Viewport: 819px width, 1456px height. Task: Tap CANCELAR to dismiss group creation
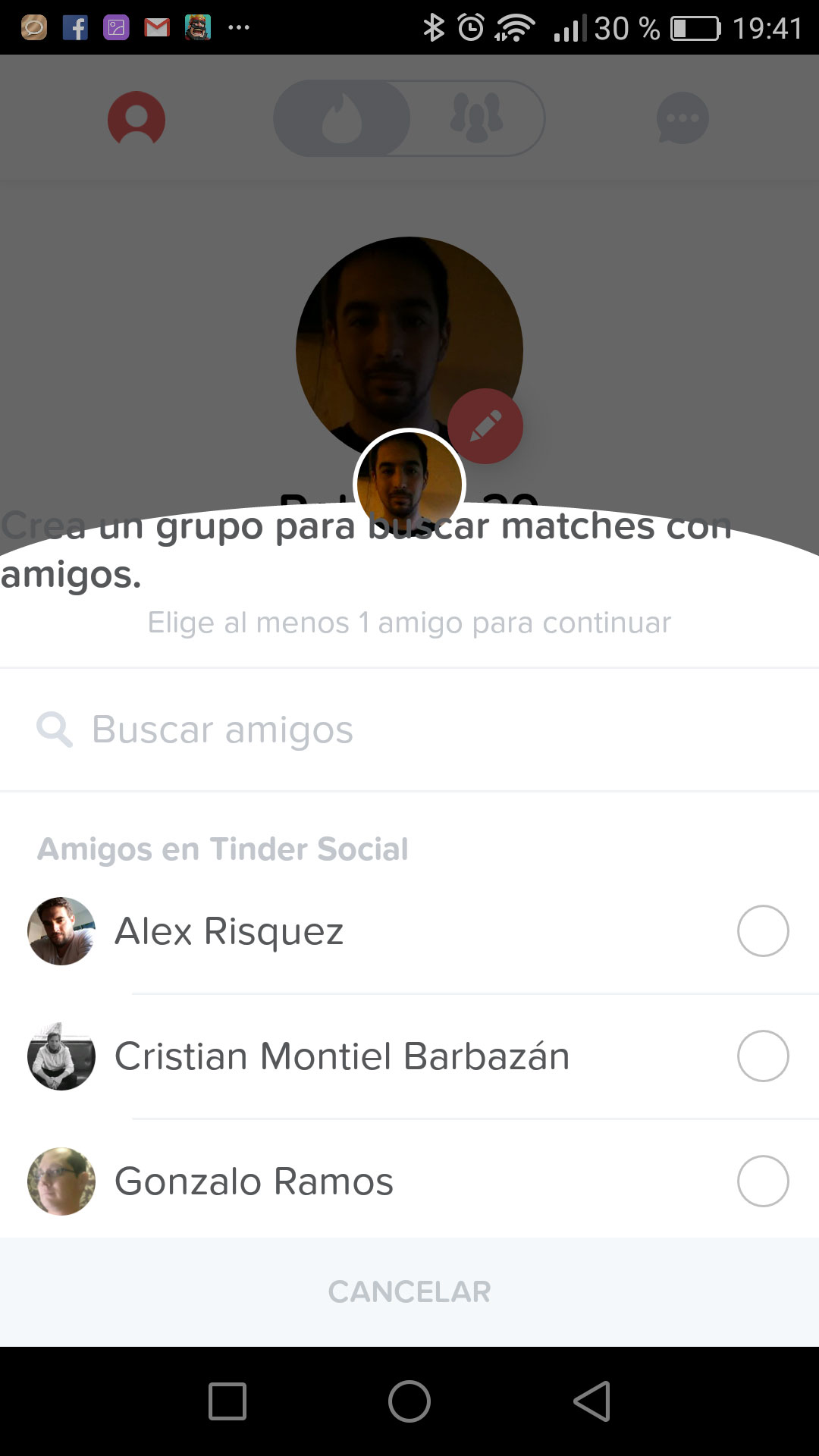click(x=409, y=1291)
